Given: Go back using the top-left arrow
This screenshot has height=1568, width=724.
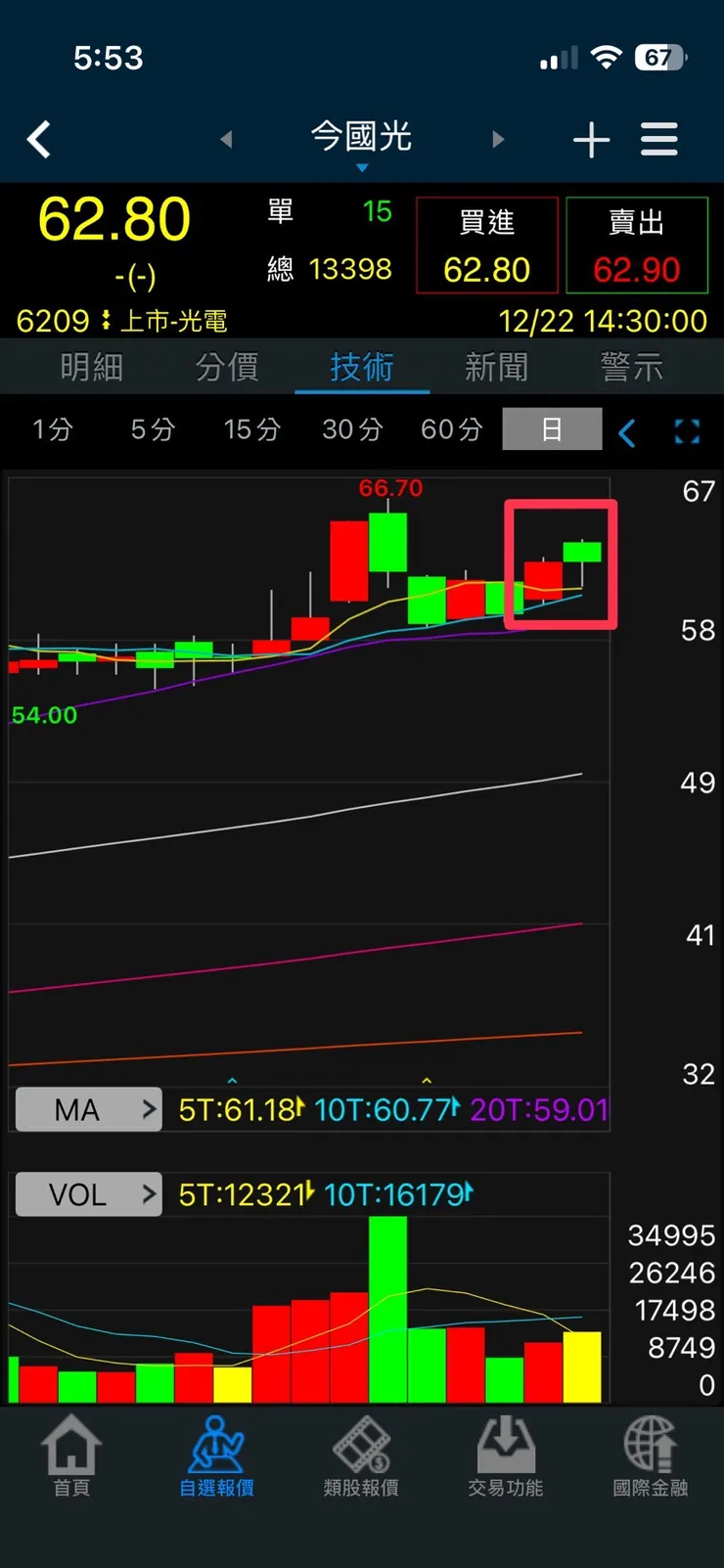Looking at the screenshot, I should (39, 140).
